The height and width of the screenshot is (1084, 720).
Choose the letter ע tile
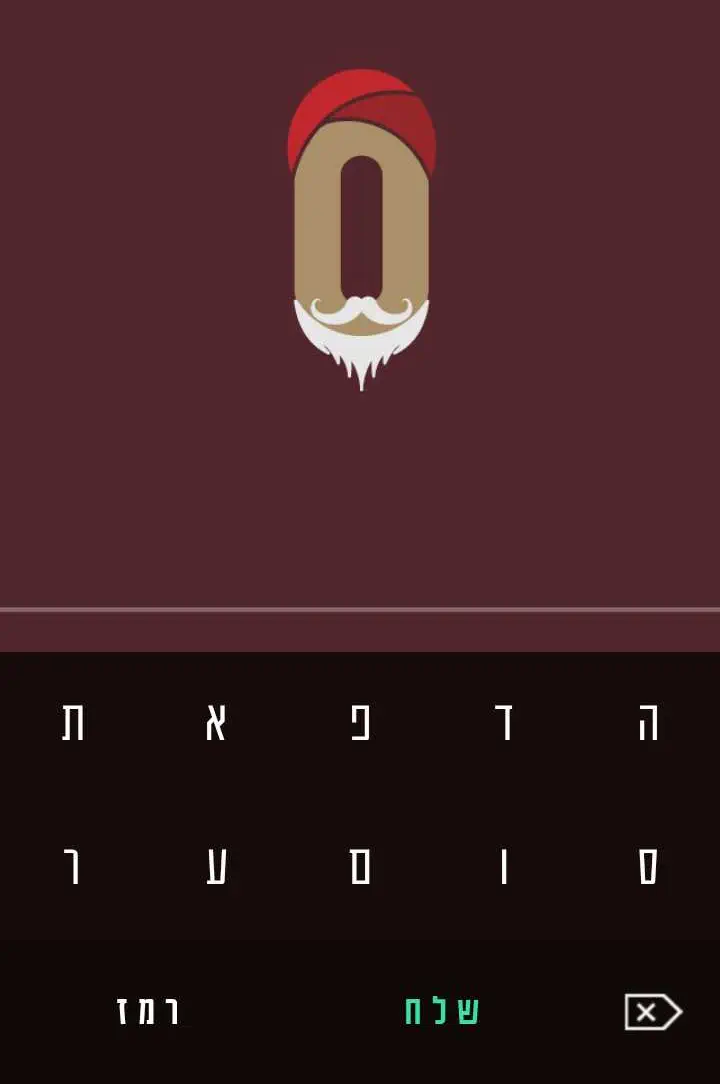(x=216, y=867)
